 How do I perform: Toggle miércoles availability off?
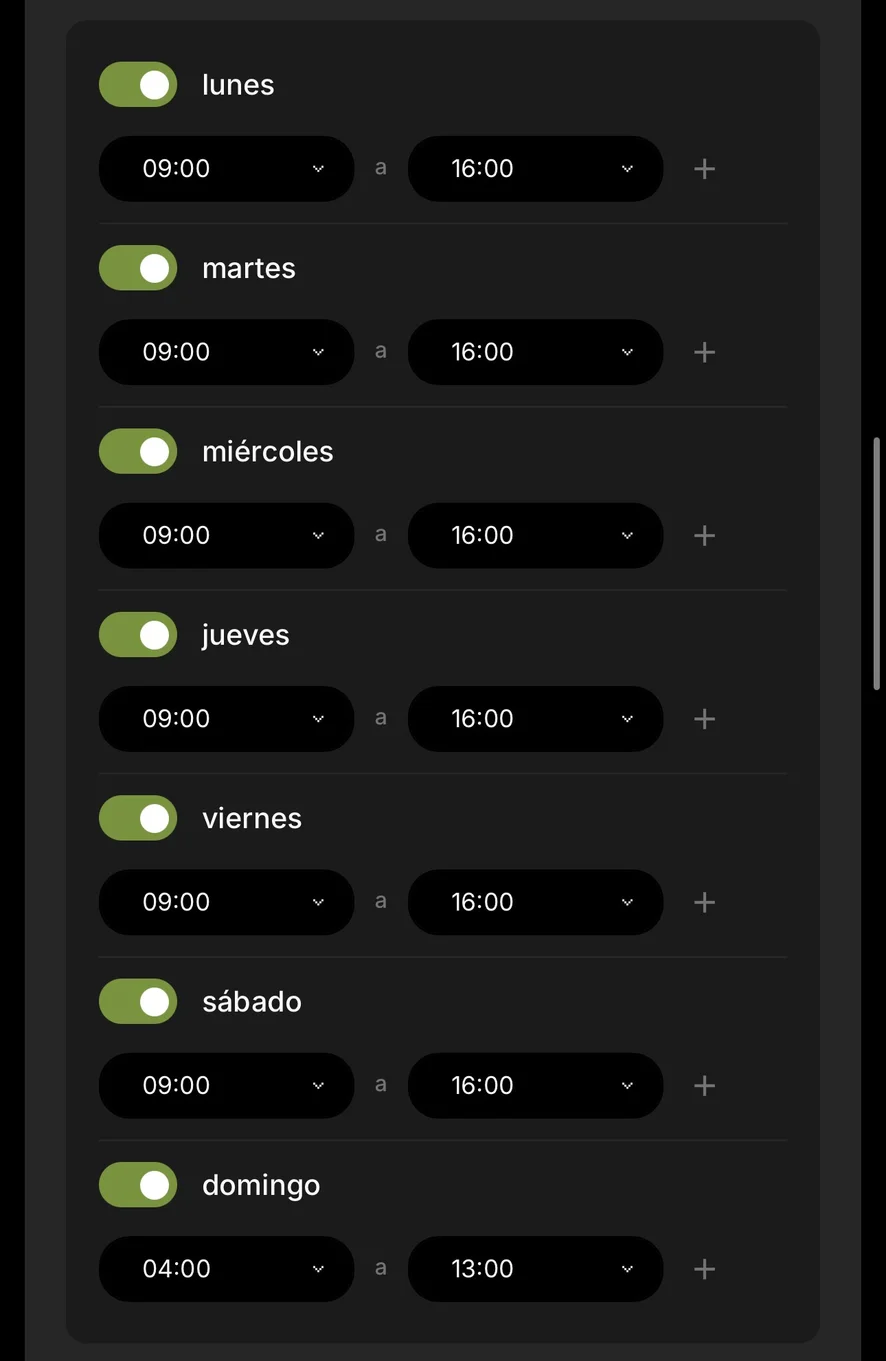coord(138,452)
